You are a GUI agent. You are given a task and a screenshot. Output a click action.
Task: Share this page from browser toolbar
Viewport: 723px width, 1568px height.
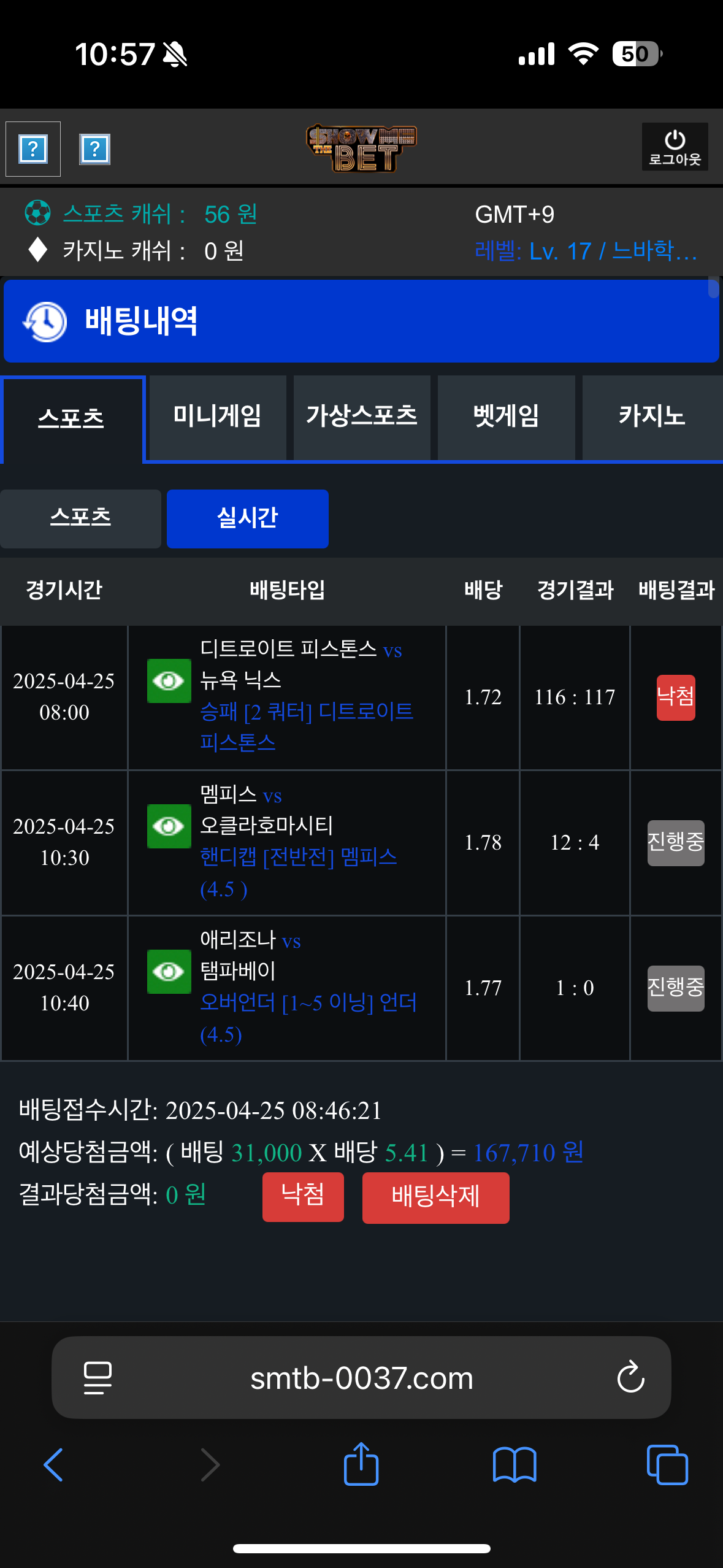[x=361, y=1464]
